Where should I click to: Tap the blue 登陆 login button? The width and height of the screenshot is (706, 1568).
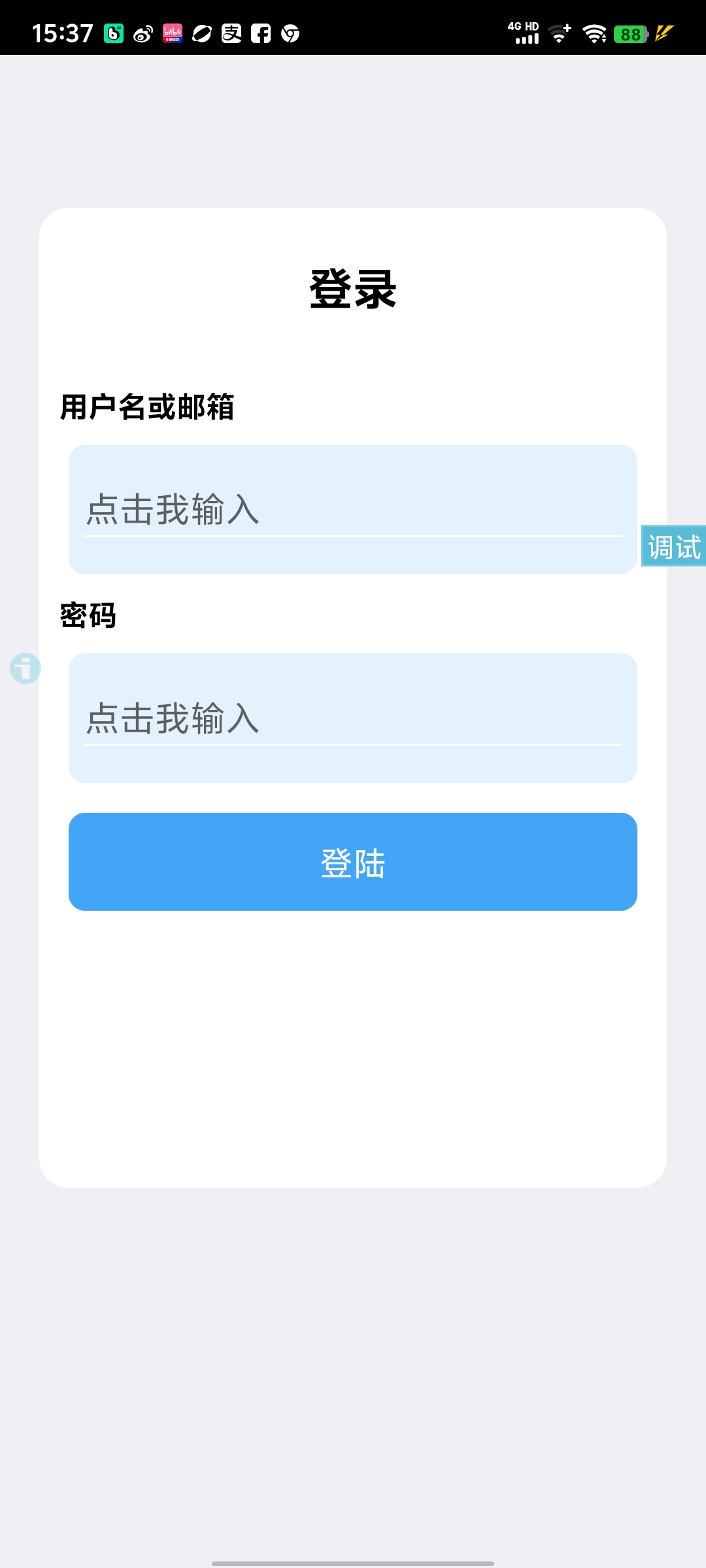353,862
